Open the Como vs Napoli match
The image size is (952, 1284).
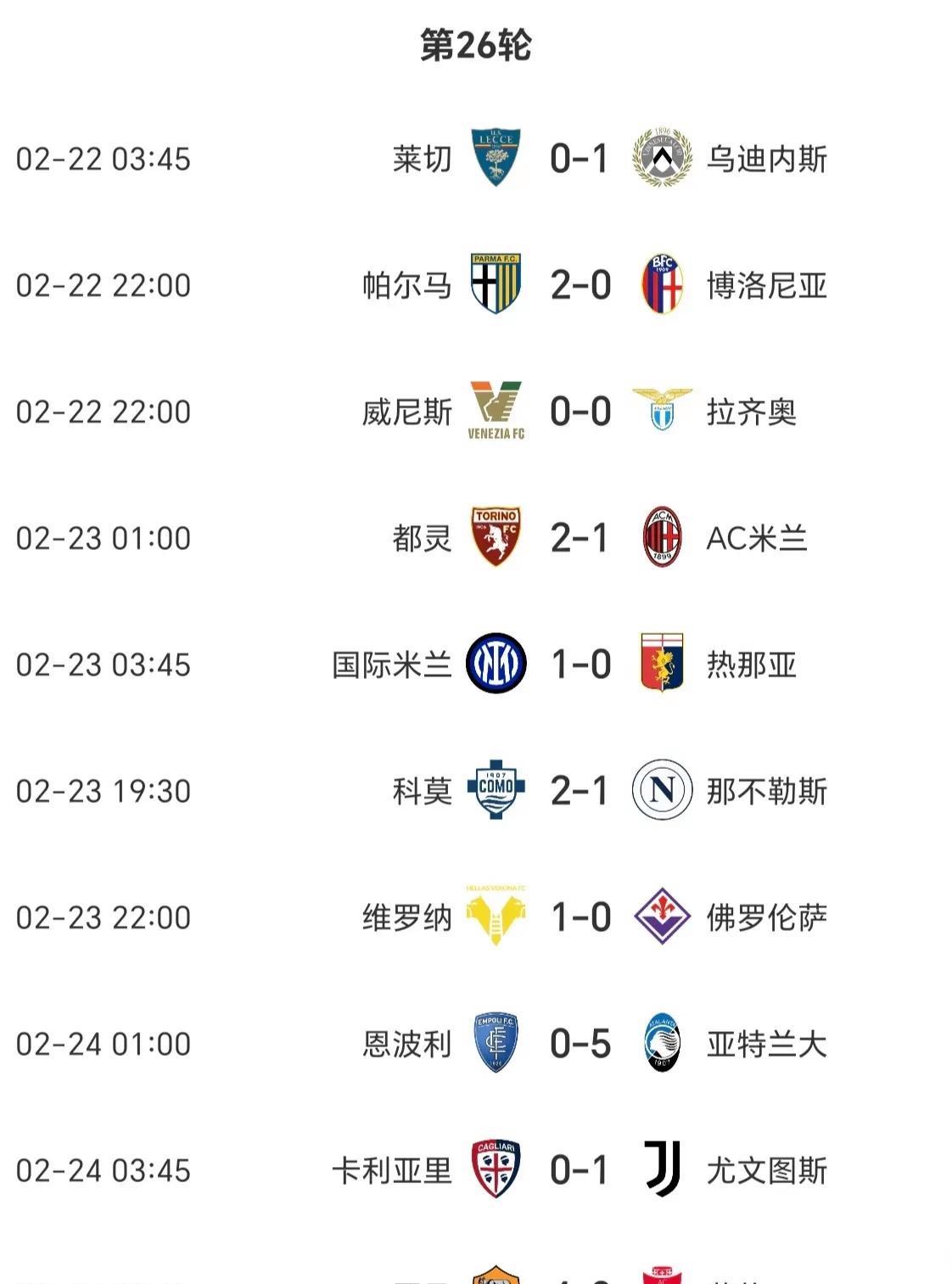pos(580,791)
